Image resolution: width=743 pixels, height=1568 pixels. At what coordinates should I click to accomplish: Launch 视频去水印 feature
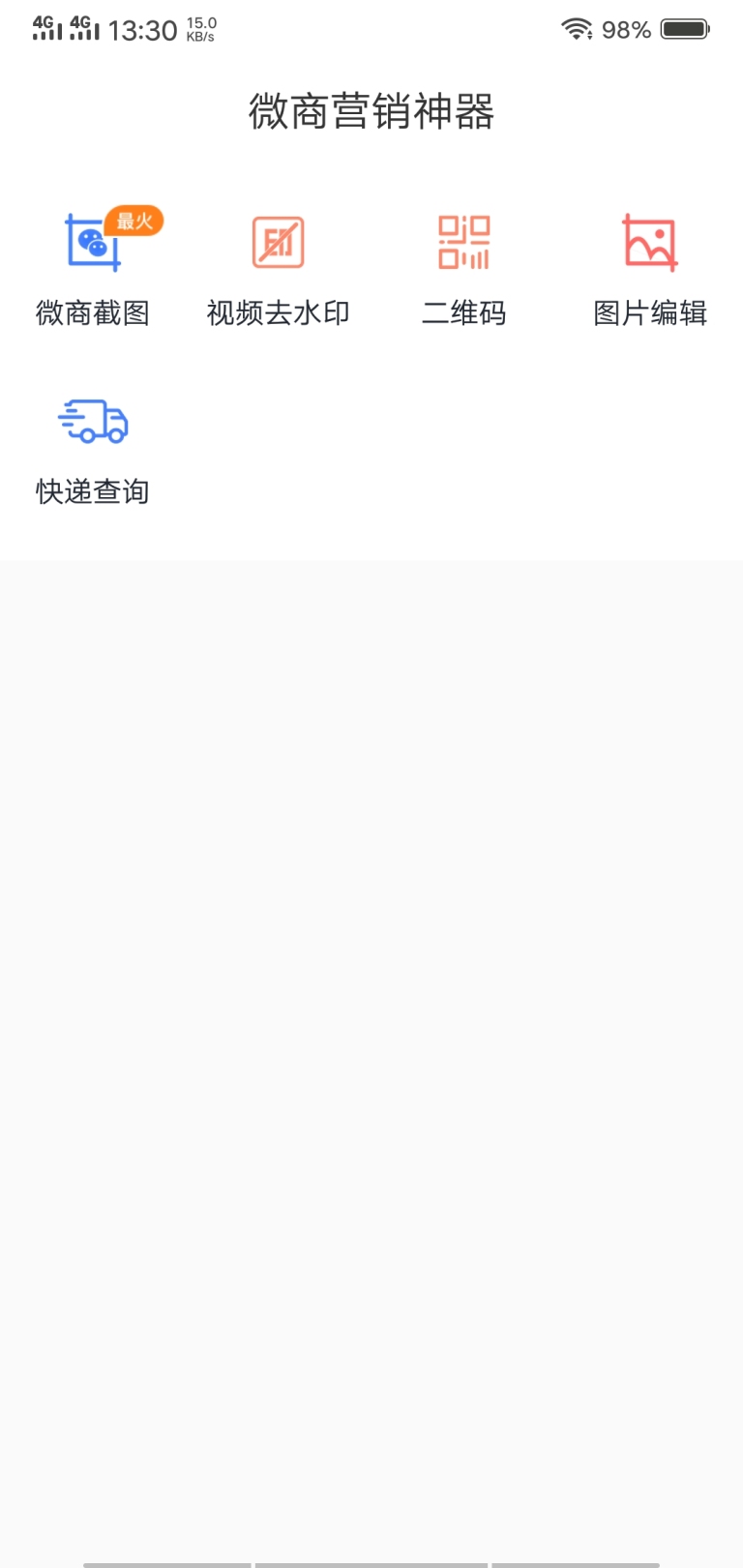point(279,268)
